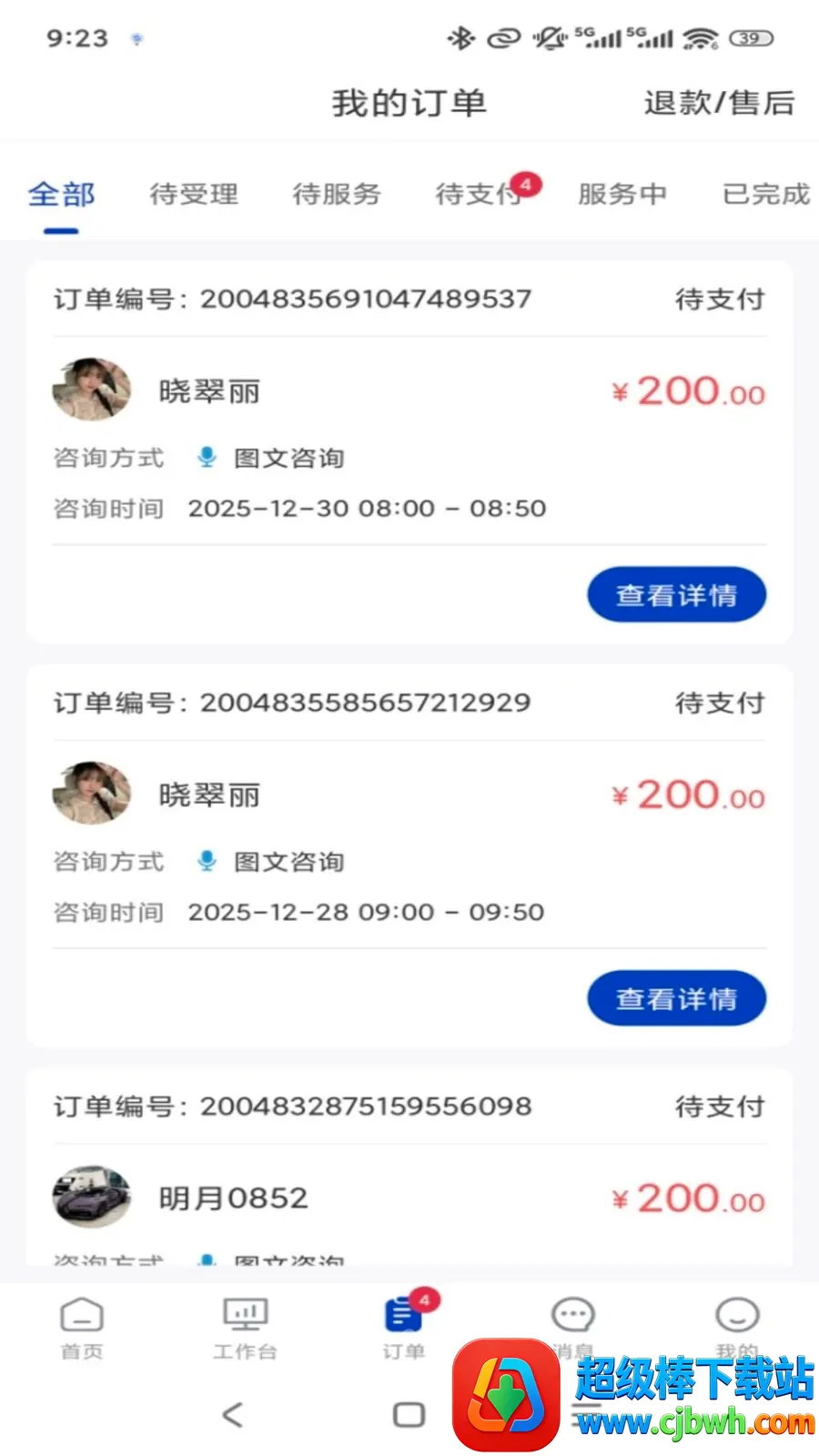Select the 全部 tab
This screenshot has height=1456, width=819.
click(61, 194)
